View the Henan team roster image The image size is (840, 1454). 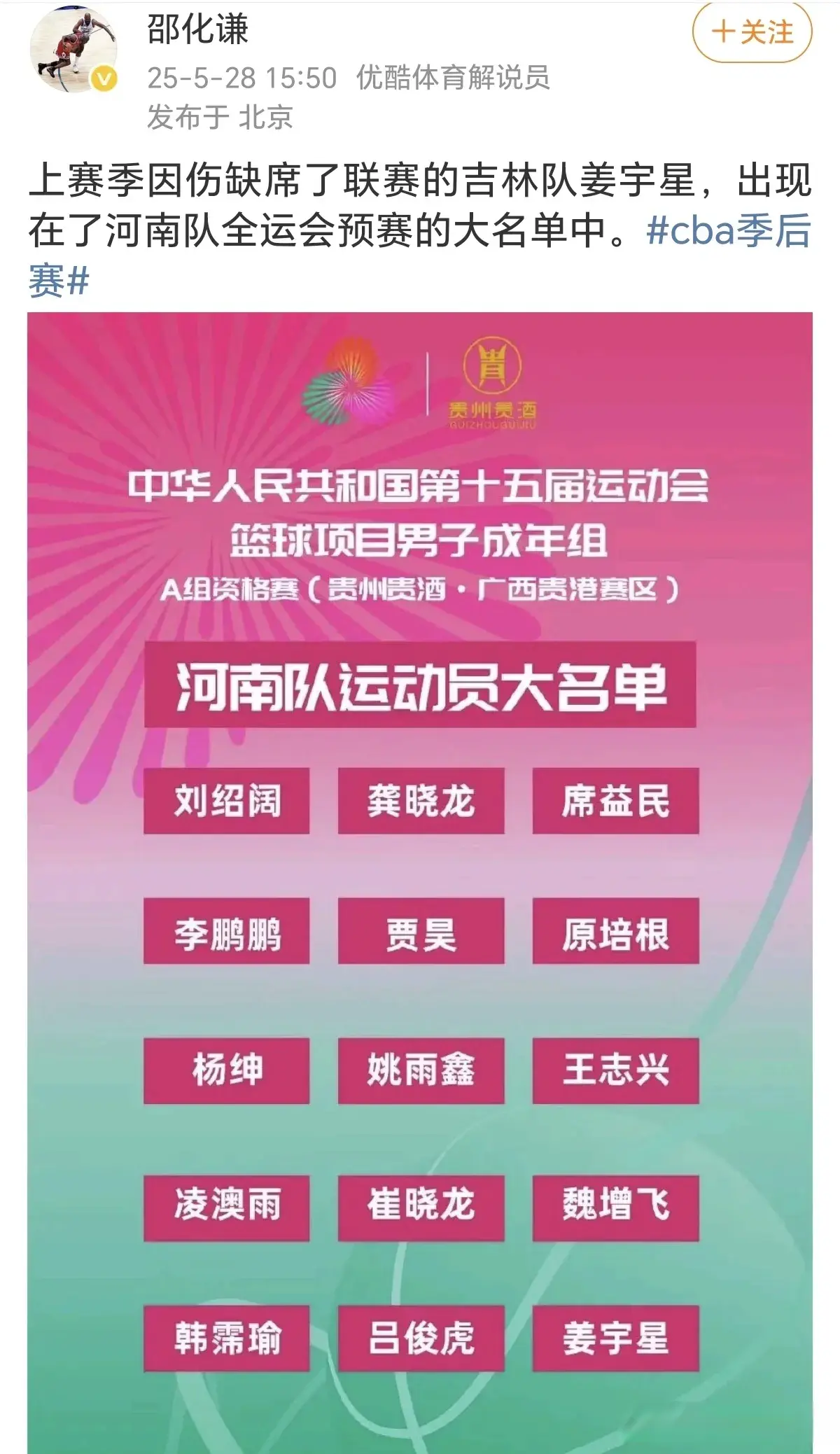coord(420,882)
